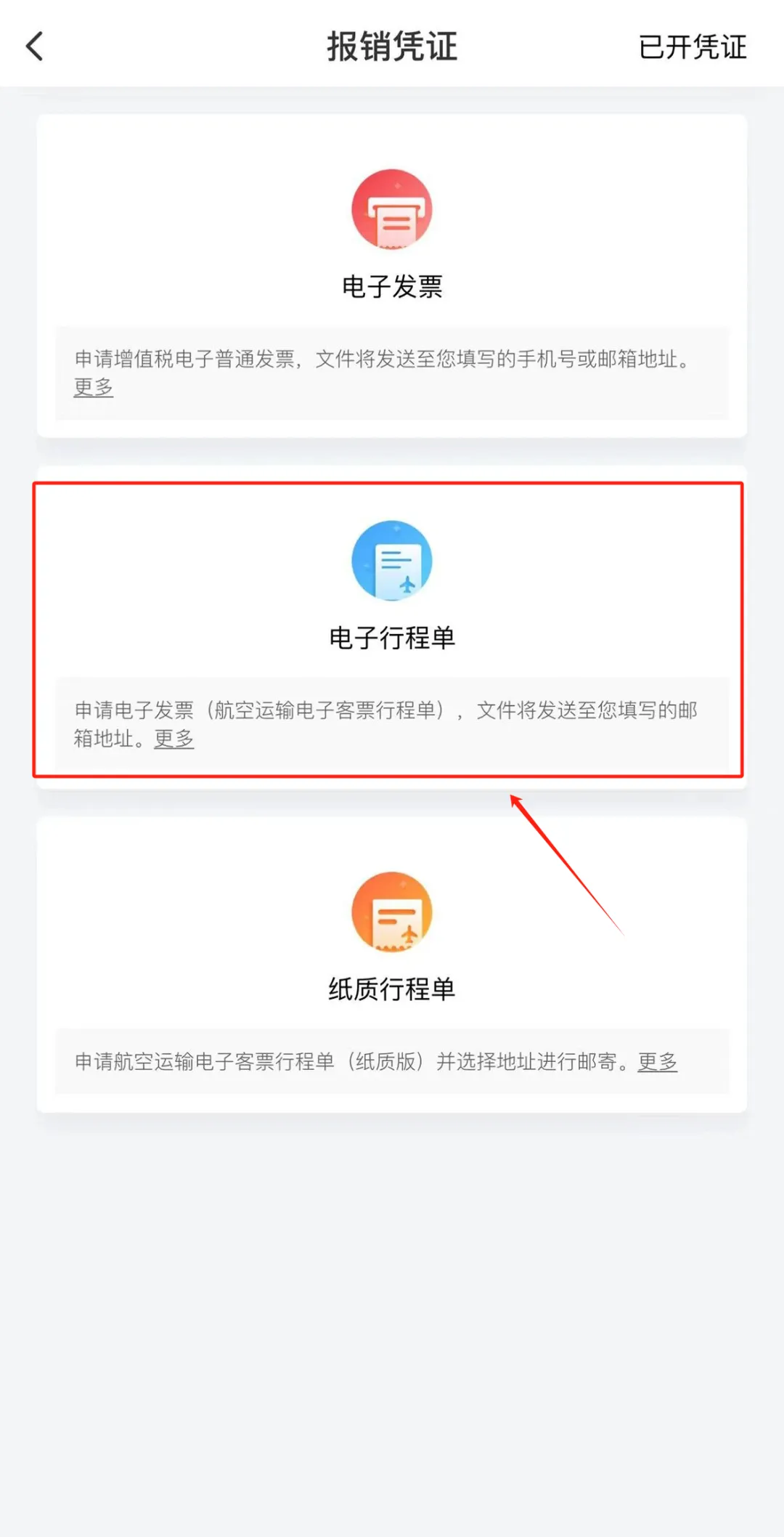Open 更多 link under 电子发票
The width and height of the screenshot is (784, 1537).
(x=94, y=387)
